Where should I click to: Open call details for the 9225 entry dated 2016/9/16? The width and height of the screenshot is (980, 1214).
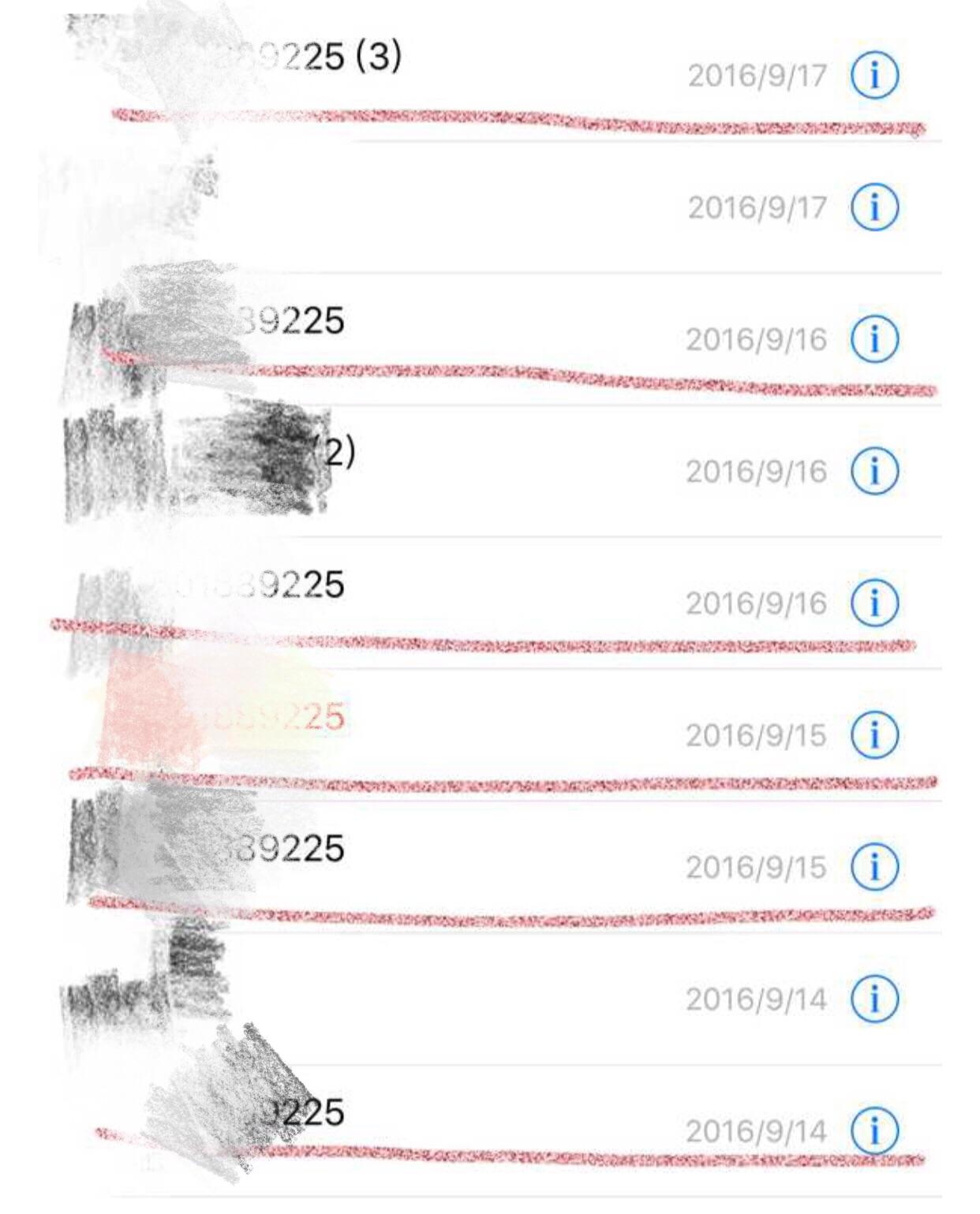coord(874,339)
